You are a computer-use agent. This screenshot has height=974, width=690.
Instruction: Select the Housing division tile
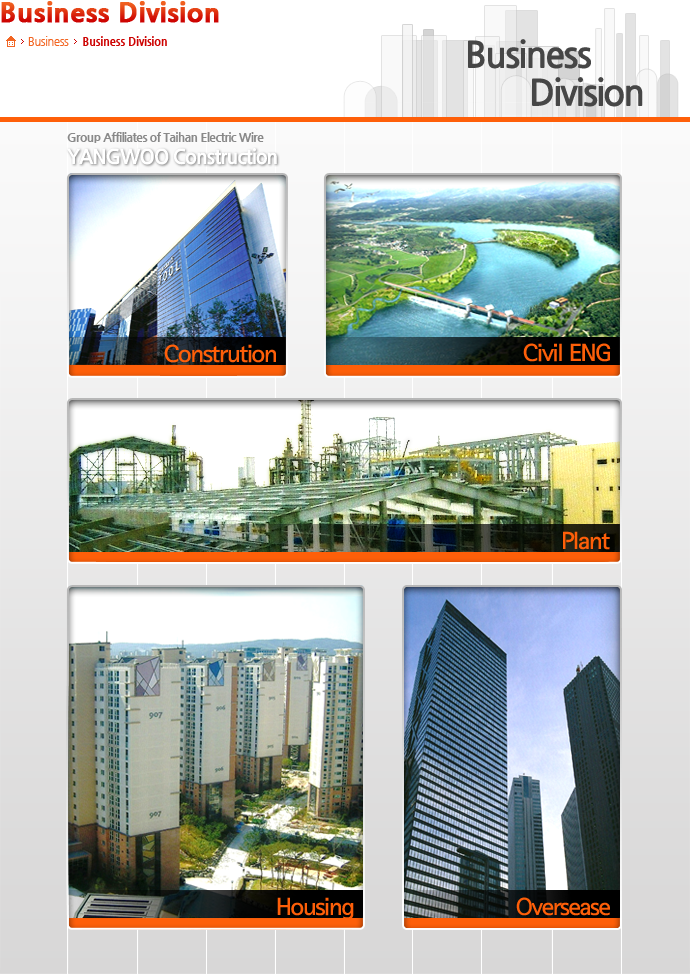point(215,757)
